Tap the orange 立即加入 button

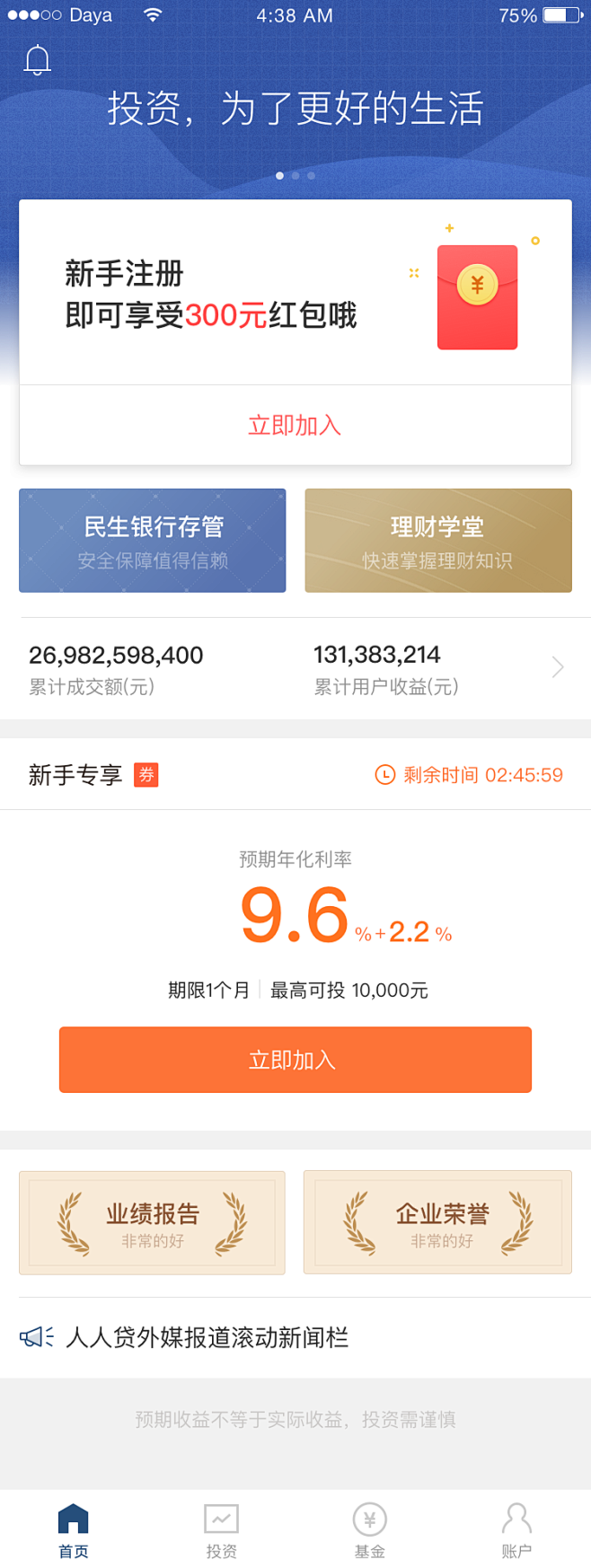[295, 1060]
